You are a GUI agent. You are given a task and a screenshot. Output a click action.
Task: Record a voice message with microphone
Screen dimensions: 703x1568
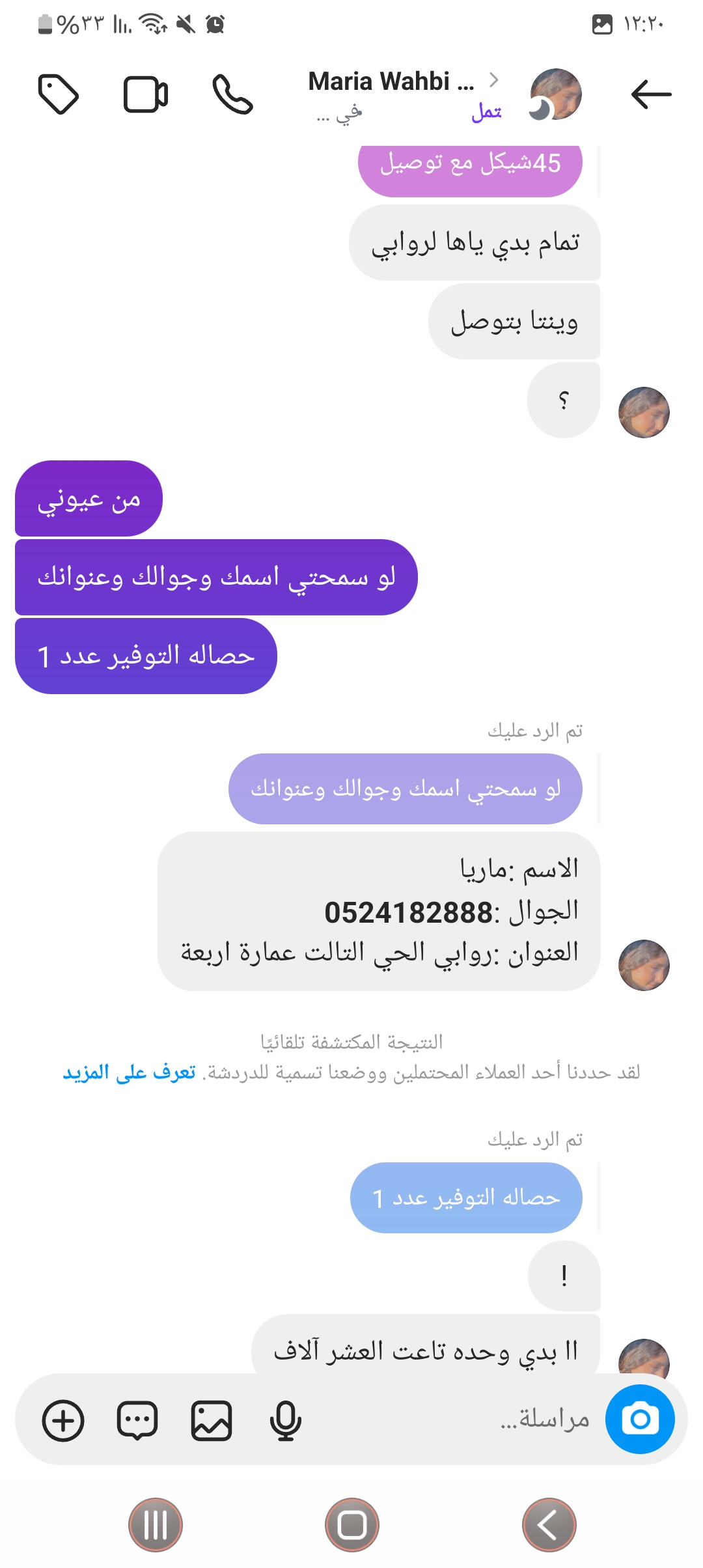285,1420
